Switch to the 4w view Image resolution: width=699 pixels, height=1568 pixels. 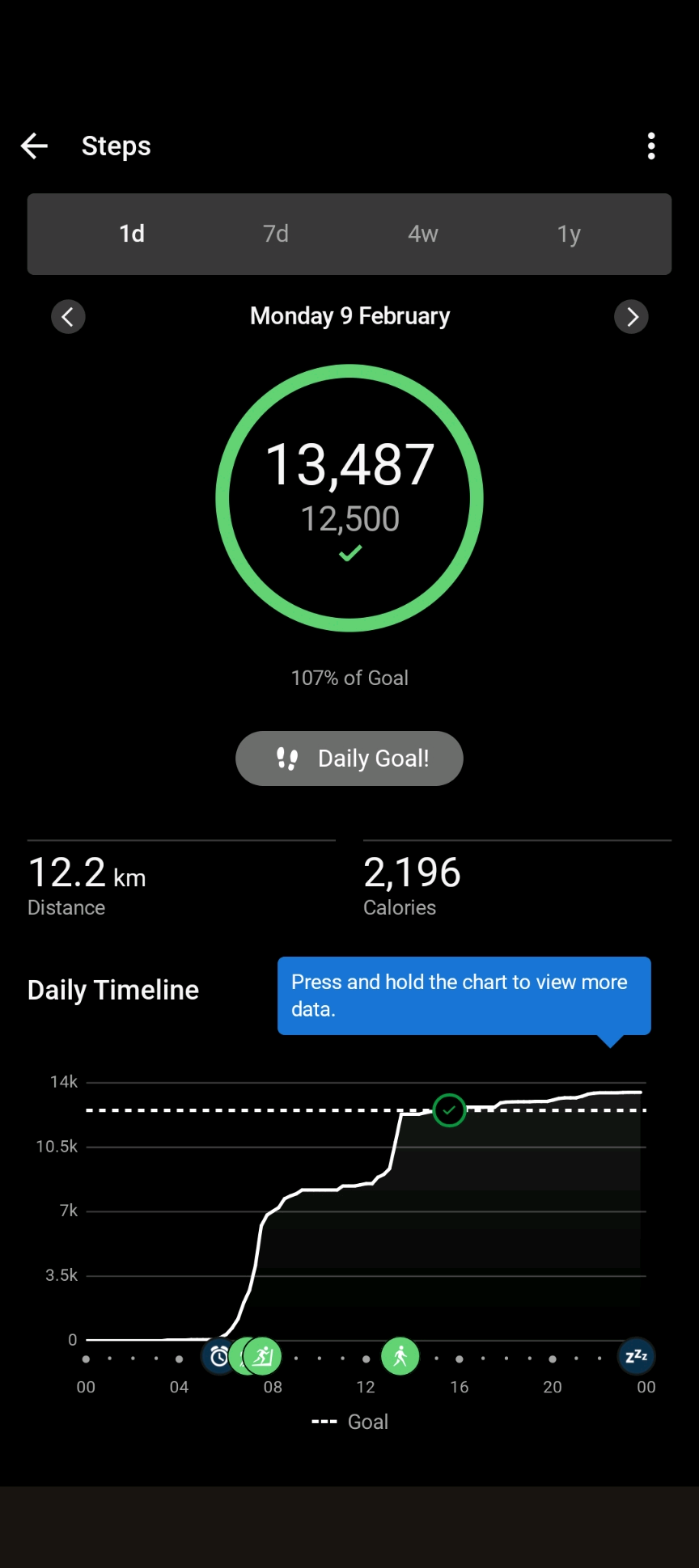coord(422,234)
